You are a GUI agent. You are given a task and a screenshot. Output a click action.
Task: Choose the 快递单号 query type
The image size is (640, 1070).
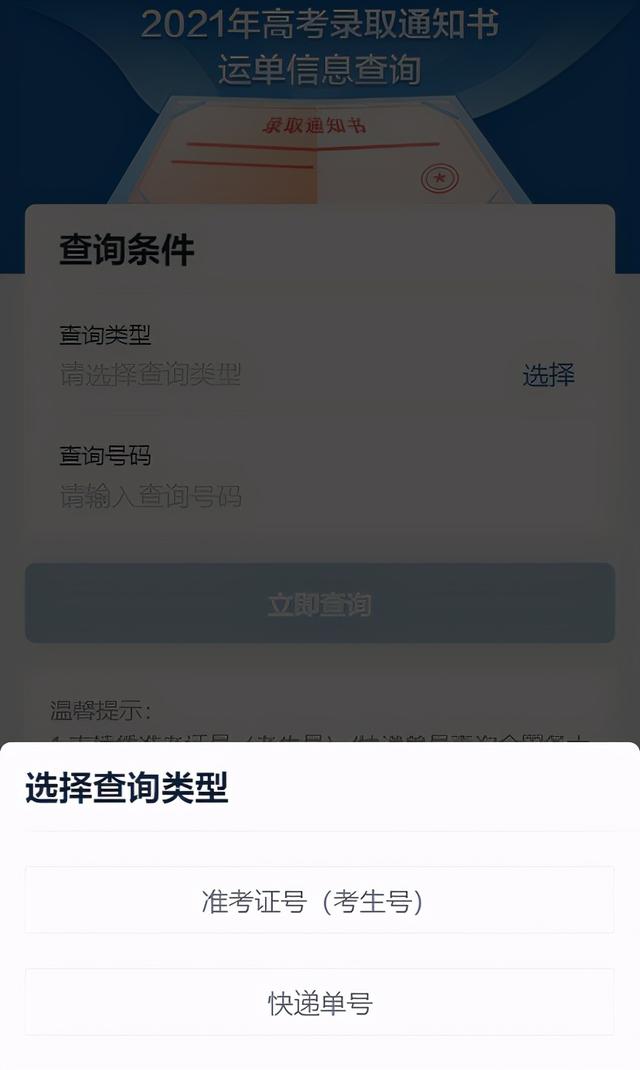pos(319,1003)
